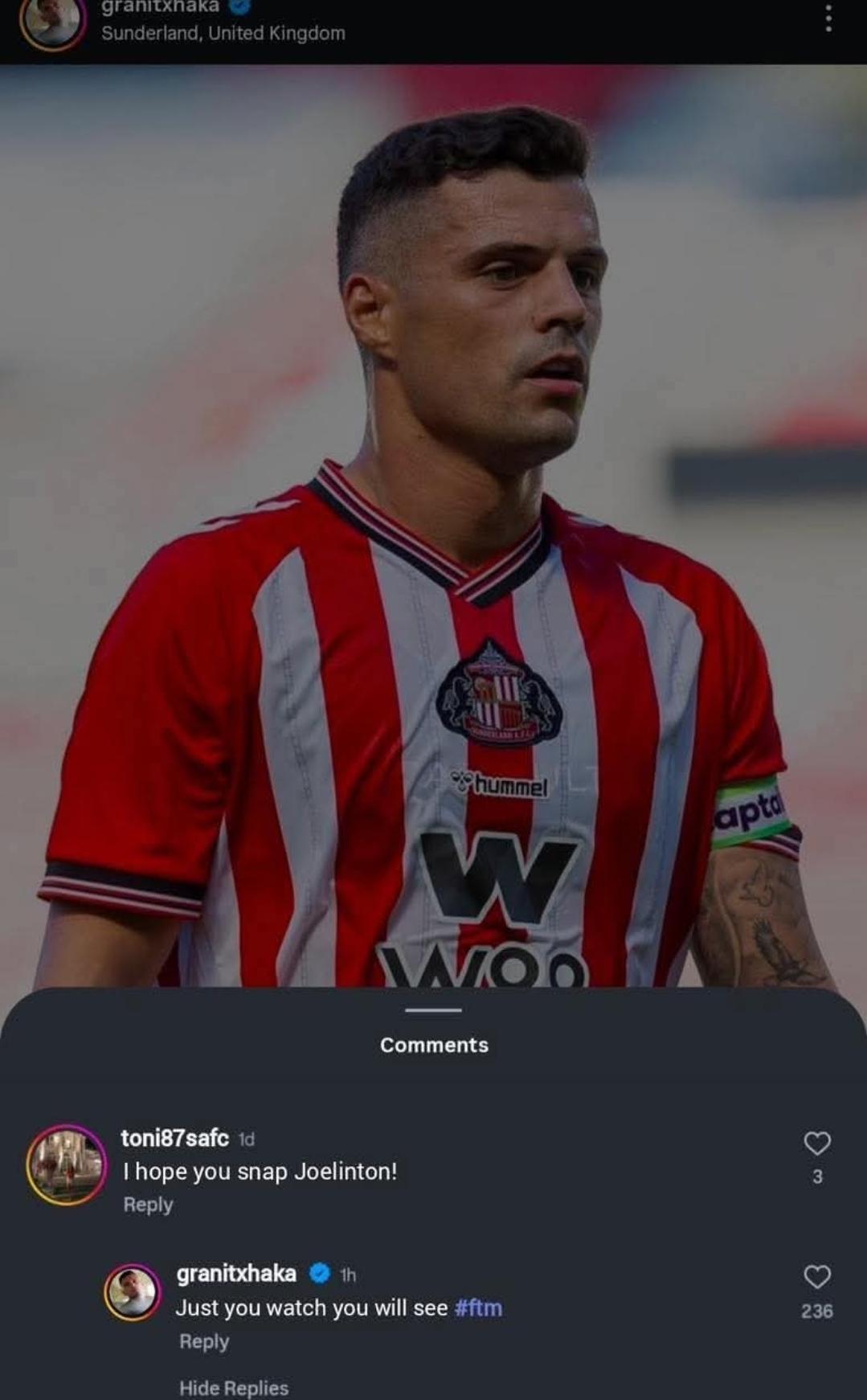Like granitxhaka's reply comment

tap(817, 1277)
